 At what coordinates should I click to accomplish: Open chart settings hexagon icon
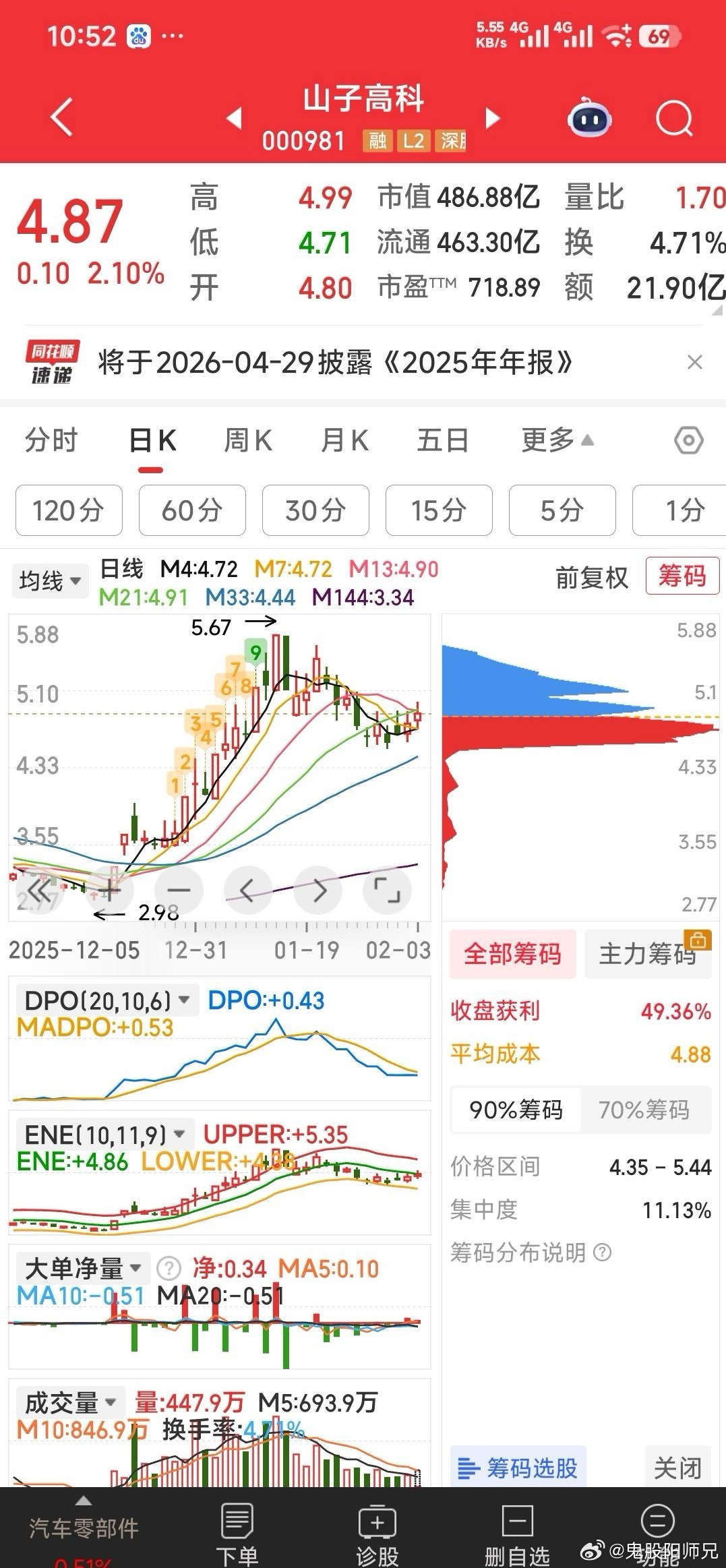688,441
